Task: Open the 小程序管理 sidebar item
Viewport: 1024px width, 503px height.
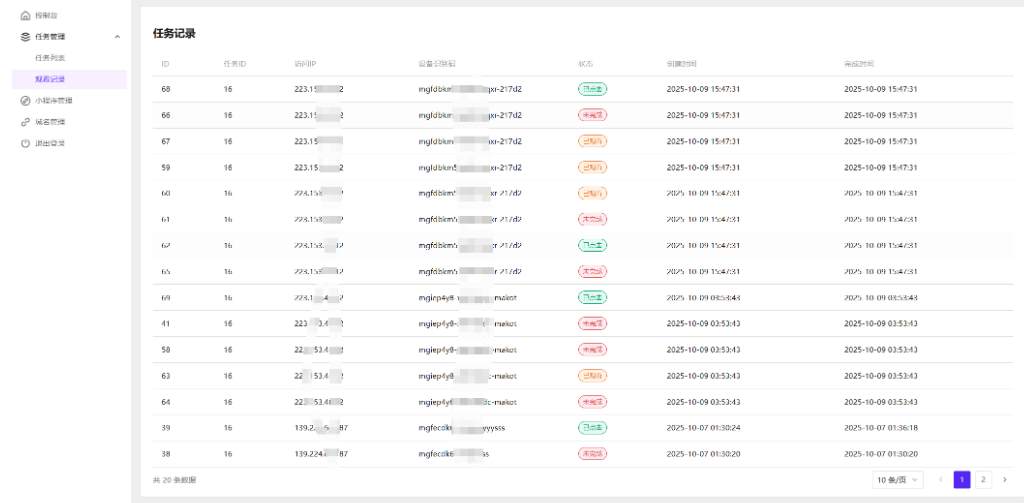Action: click(x=52, y=100)
